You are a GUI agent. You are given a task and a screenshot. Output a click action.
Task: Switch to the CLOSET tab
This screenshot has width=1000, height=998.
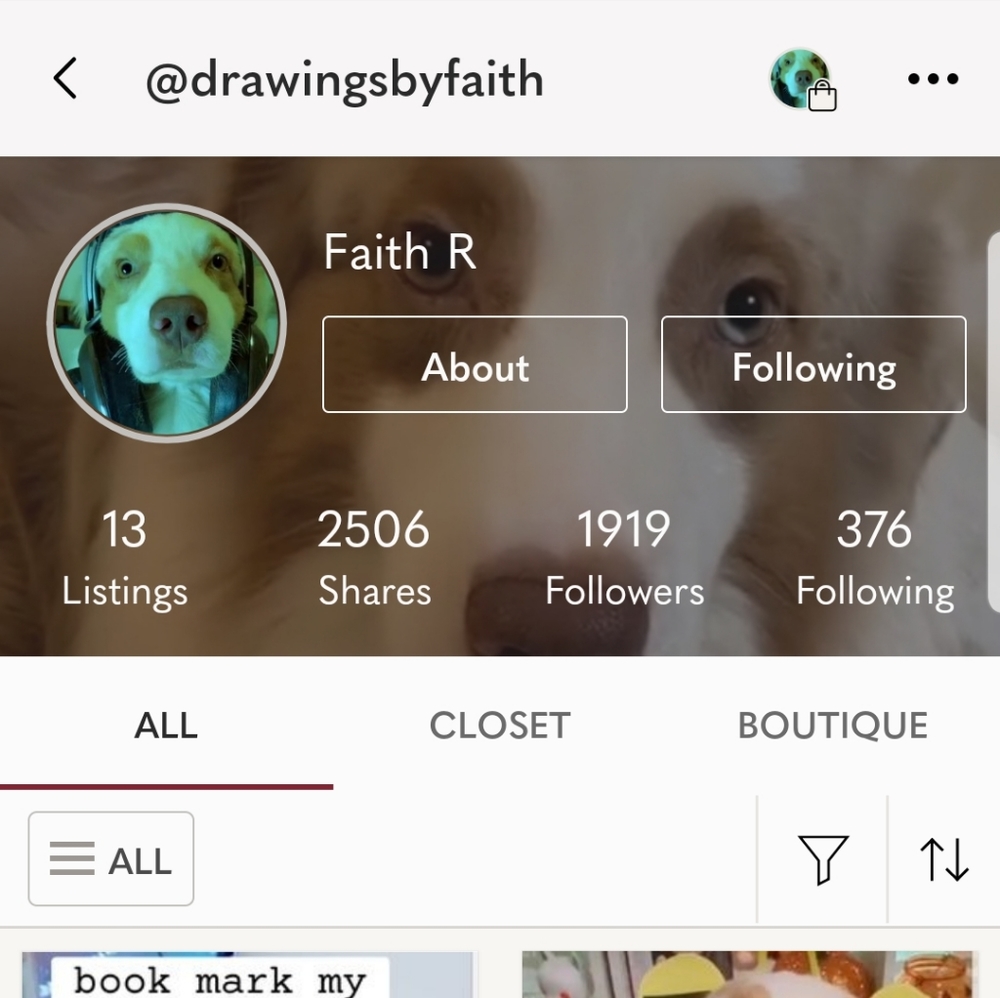pos(500,725)
